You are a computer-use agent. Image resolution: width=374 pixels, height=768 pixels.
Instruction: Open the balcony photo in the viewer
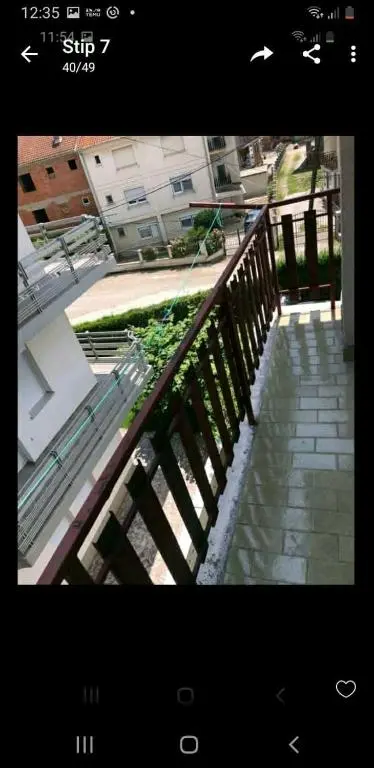186,360
